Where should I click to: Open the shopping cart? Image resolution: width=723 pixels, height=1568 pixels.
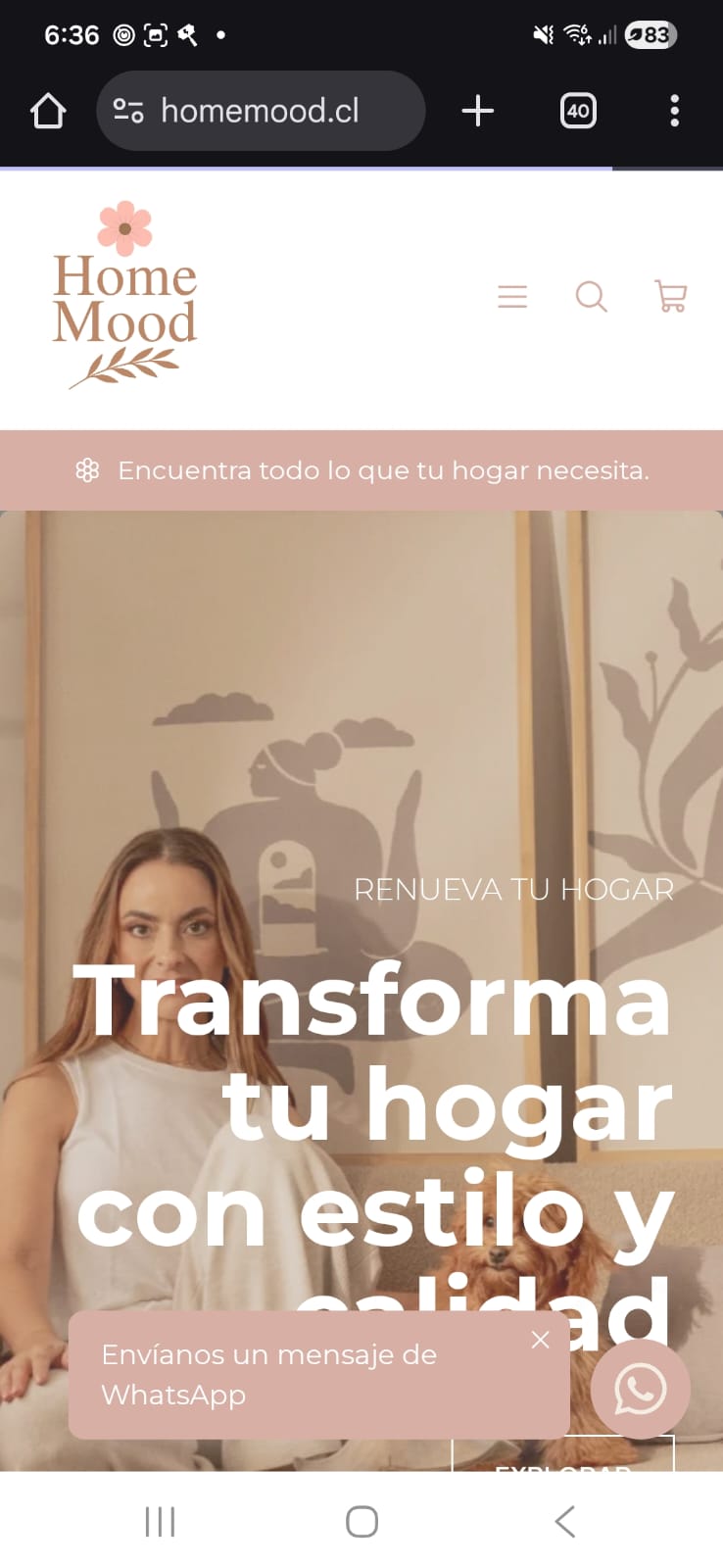[671, 296]
